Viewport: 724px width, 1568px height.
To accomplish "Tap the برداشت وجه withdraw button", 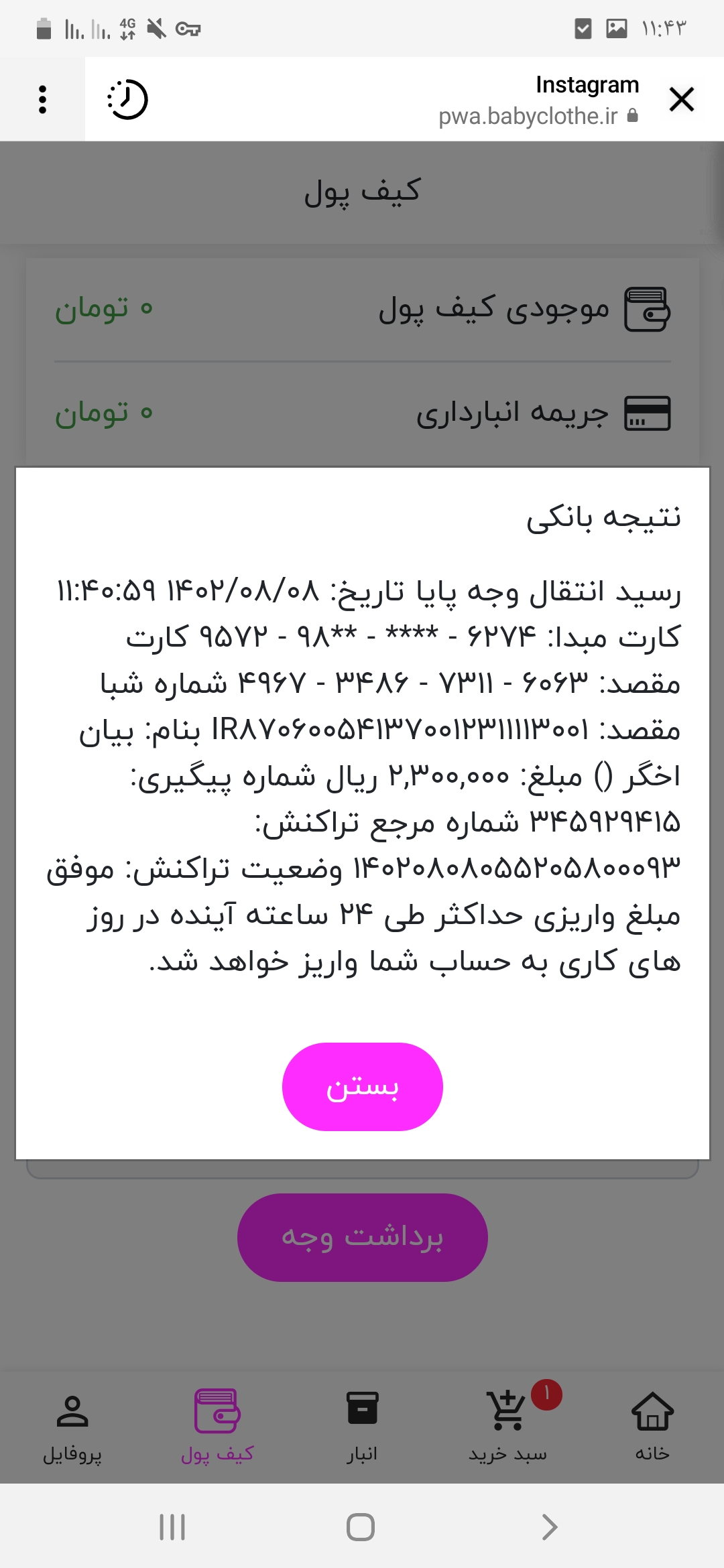I will [x=362, y=1237].
